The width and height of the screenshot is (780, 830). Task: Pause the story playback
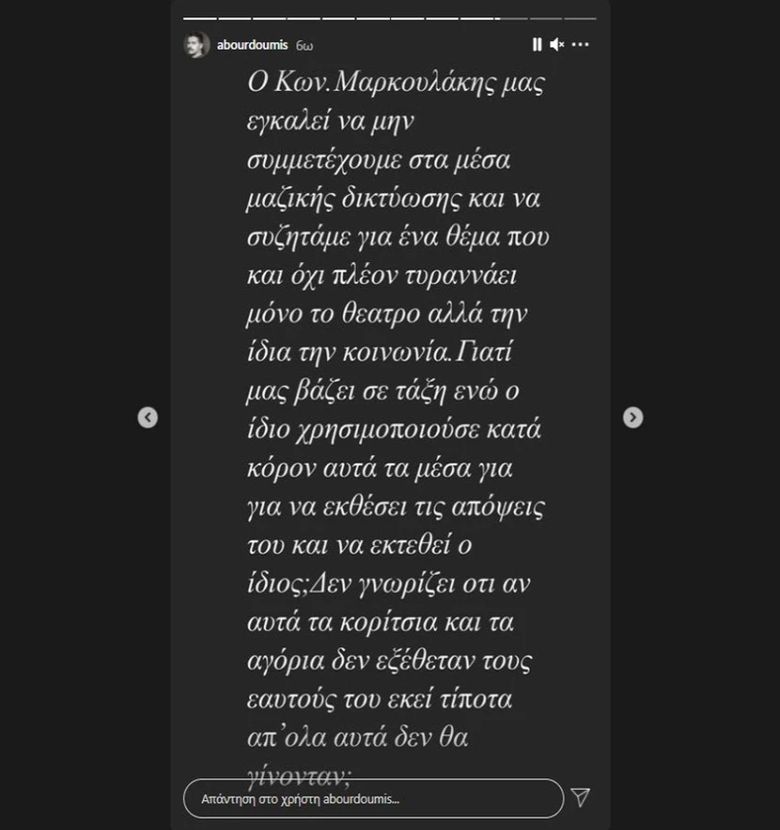point(537,44)
